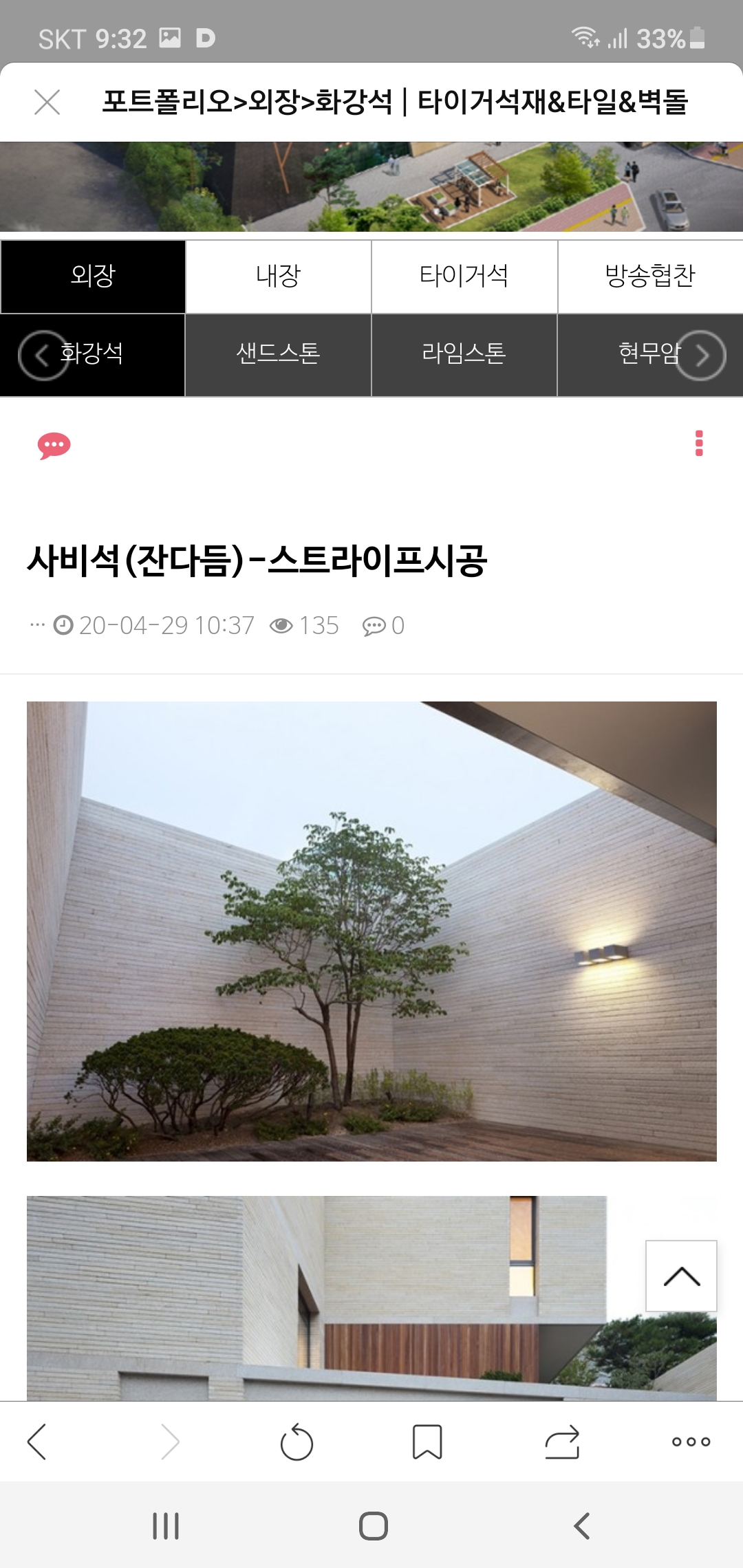The height and width of the screenshot is (1568, 743).
Task: Reload the current page
Action: tap(297, 1441)
